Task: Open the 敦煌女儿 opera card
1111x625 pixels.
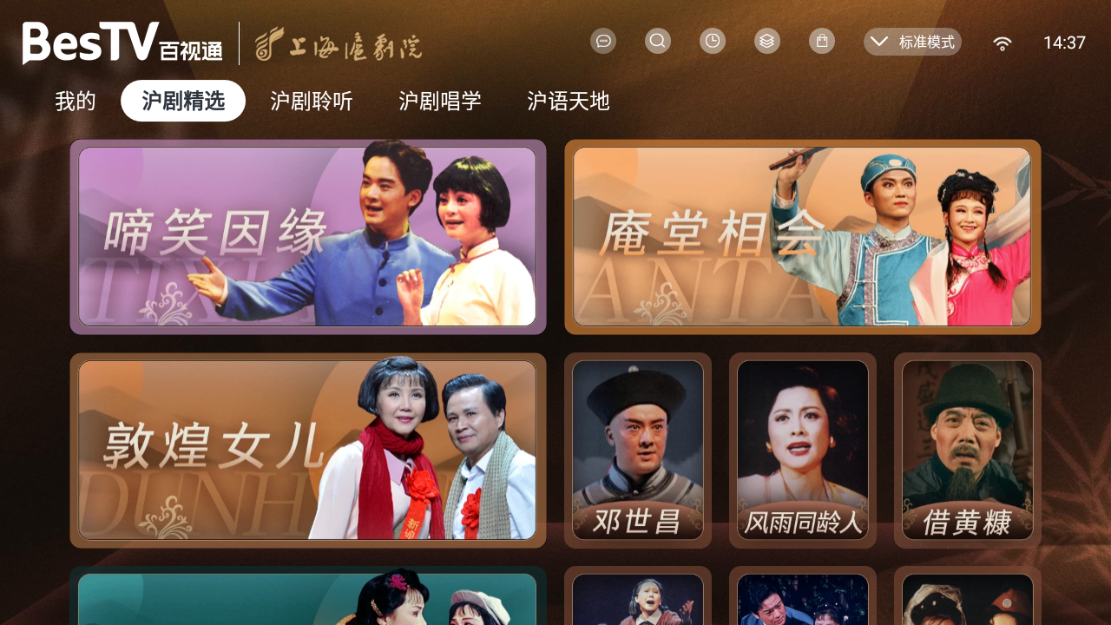Action: [x=308, y=450]
